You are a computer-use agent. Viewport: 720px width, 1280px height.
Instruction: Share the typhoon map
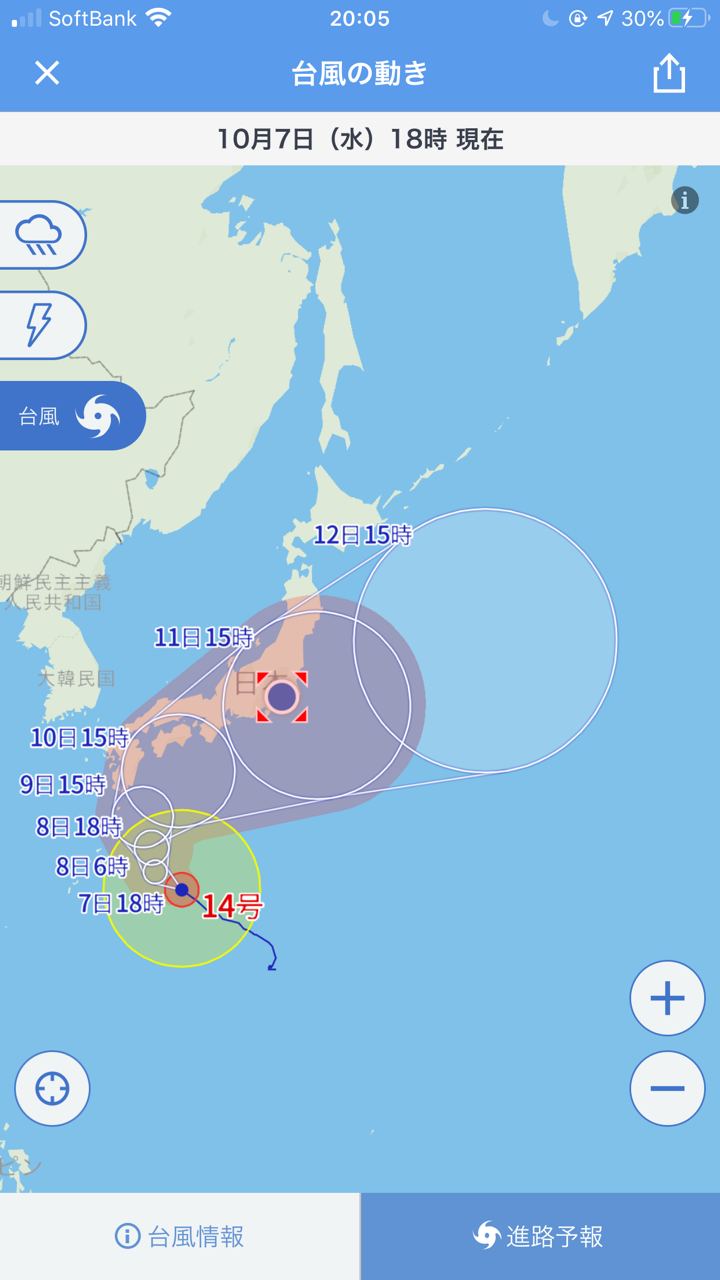pyautogui.click(x=669, y=73)
